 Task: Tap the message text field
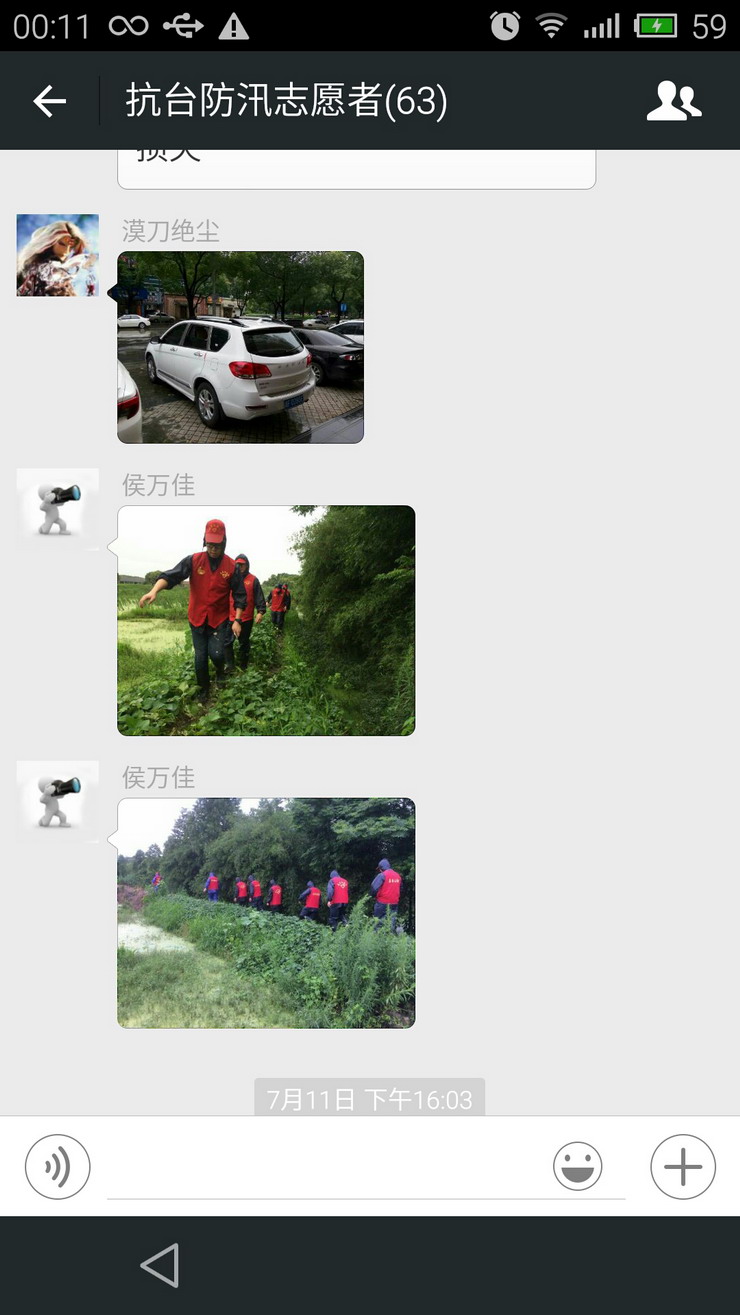[325, 1166]
